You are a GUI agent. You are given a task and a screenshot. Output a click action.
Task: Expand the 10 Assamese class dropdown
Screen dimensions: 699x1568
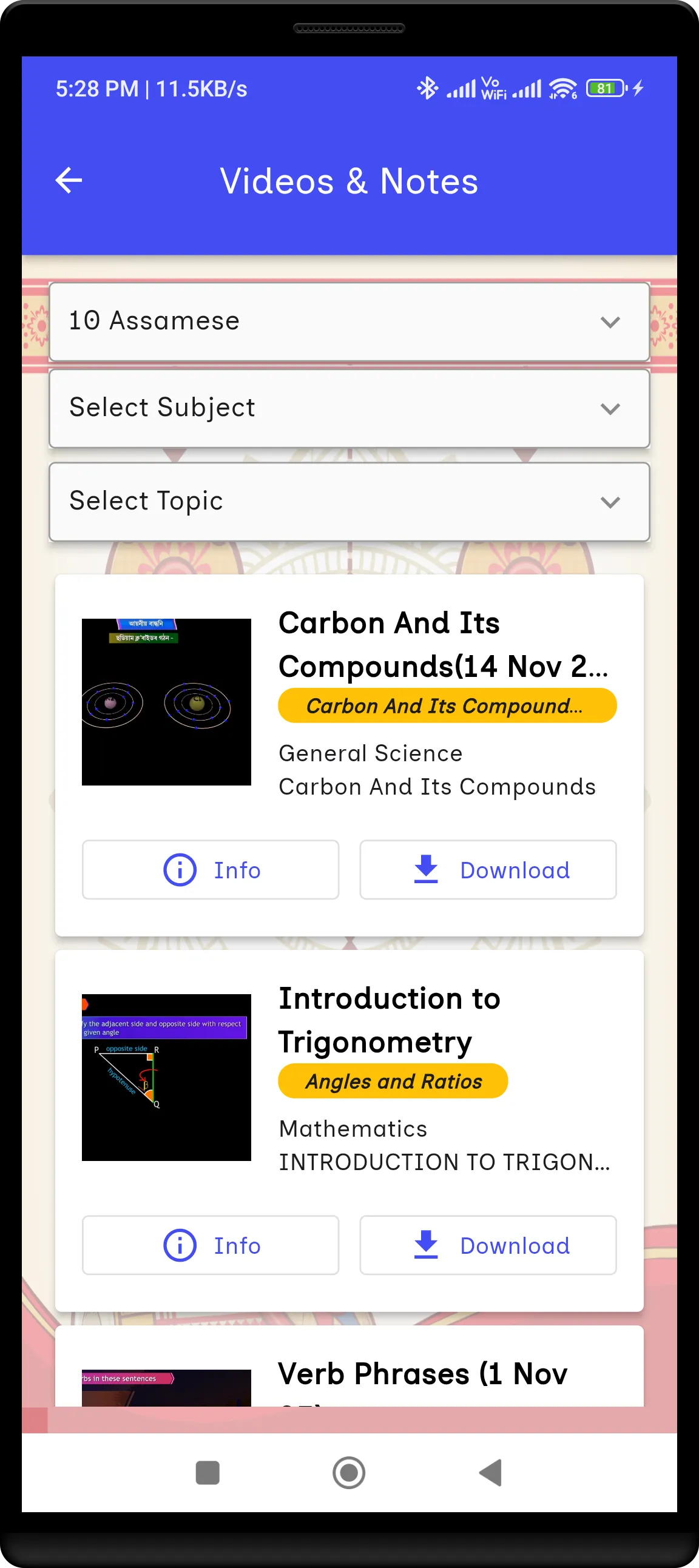point(349,321)
